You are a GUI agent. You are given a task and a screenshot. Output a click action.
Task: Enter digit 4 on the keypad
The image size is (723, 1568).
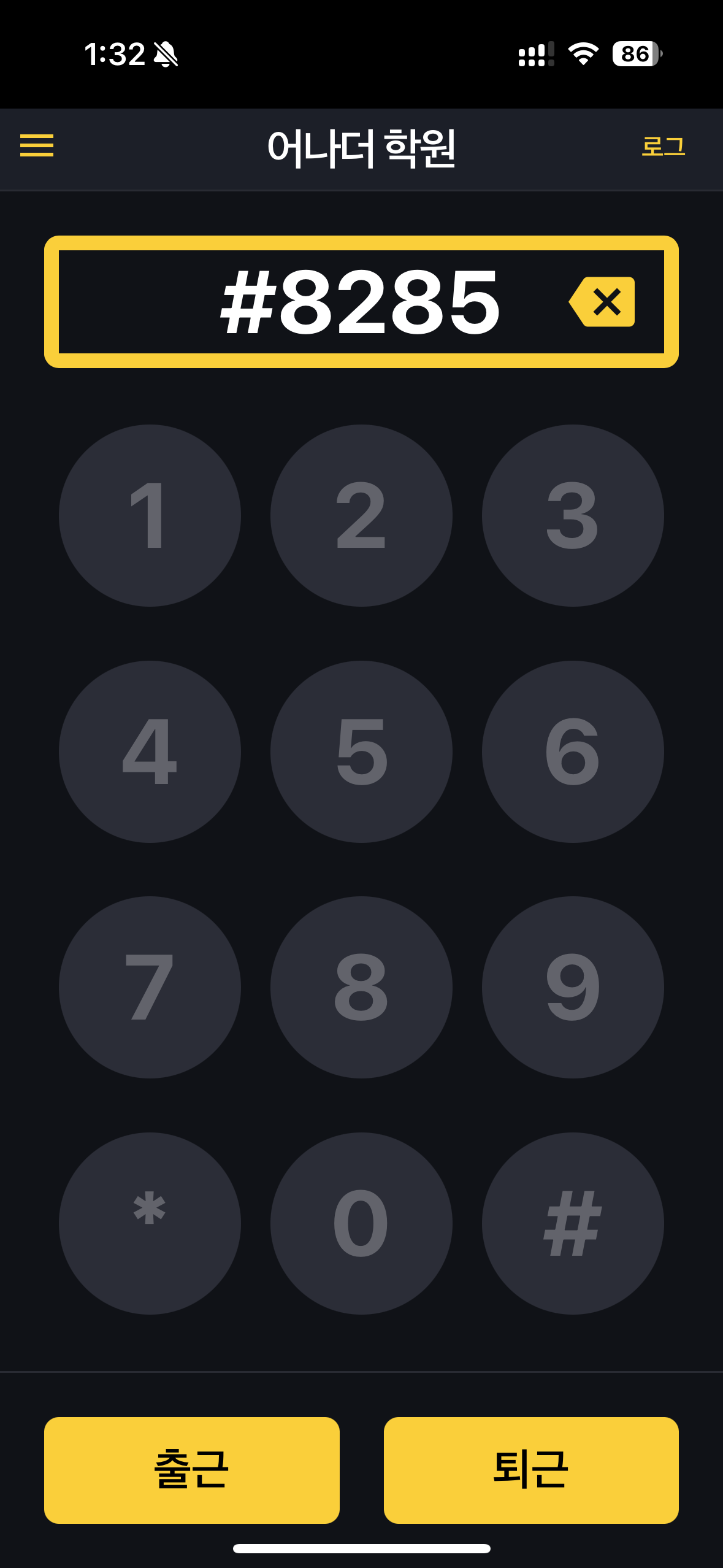pyautogui.click(x=150, y=751)
